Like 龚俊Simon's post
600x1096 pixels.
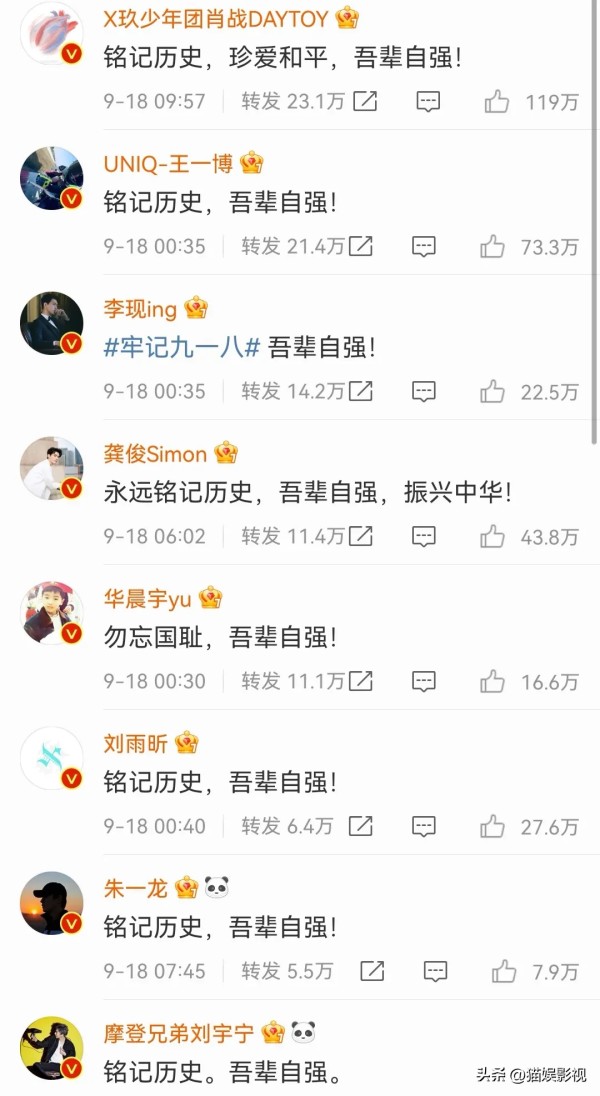492,536
